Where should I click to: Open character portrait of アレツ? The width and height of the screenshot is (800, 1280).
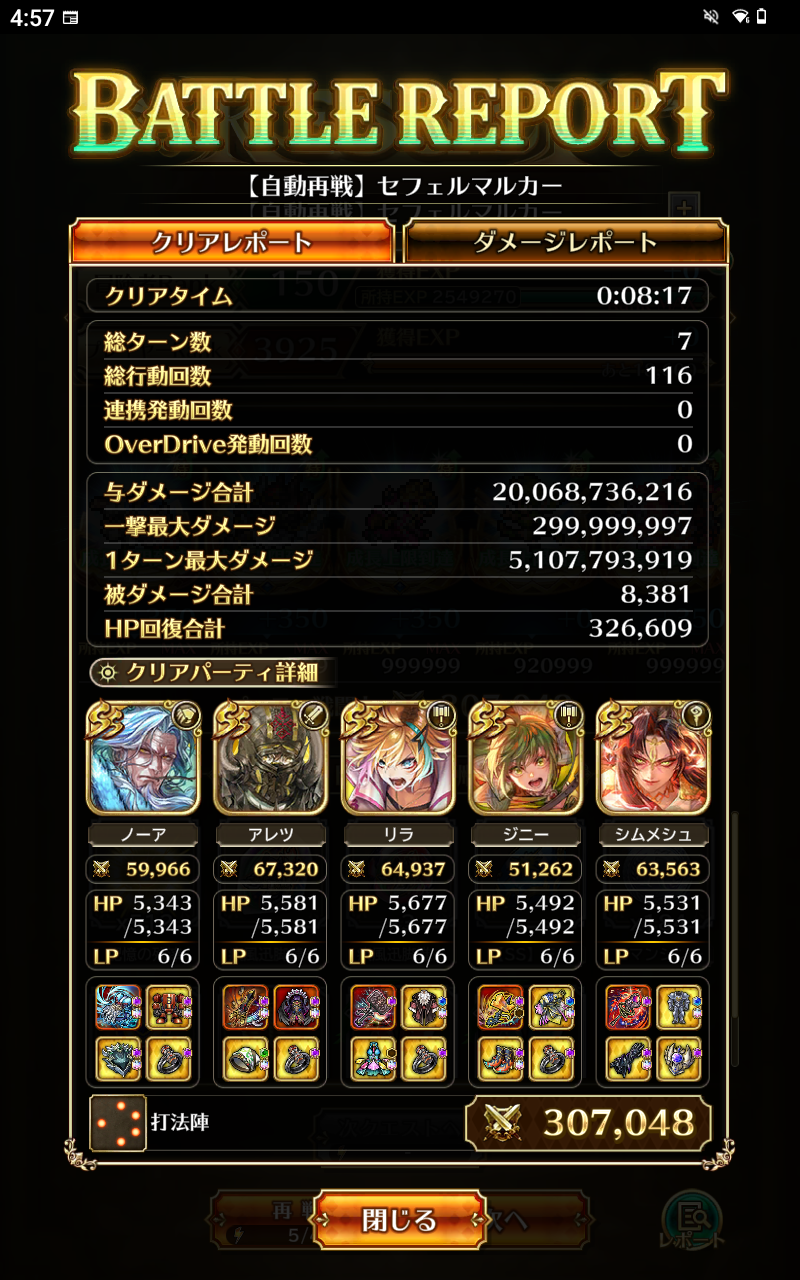[271, 758]
